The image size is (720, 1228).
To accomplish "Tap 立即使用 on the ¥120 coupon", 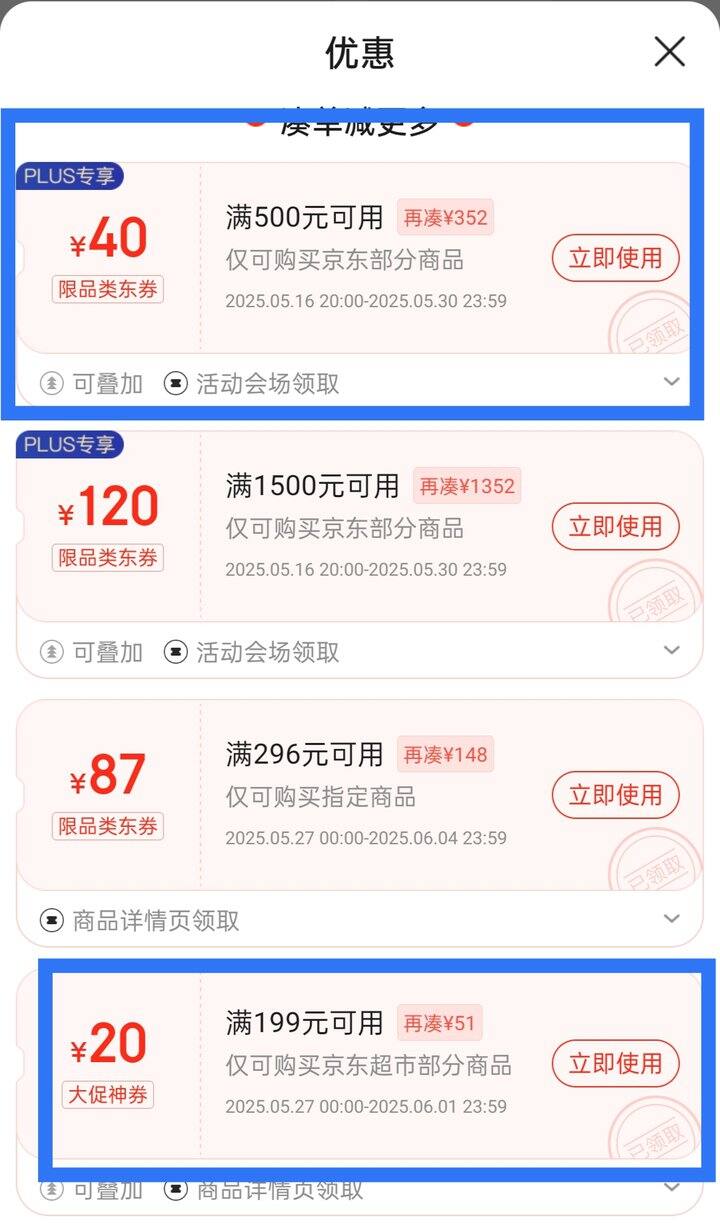I will pyautogui.click(x=616, y=526).
